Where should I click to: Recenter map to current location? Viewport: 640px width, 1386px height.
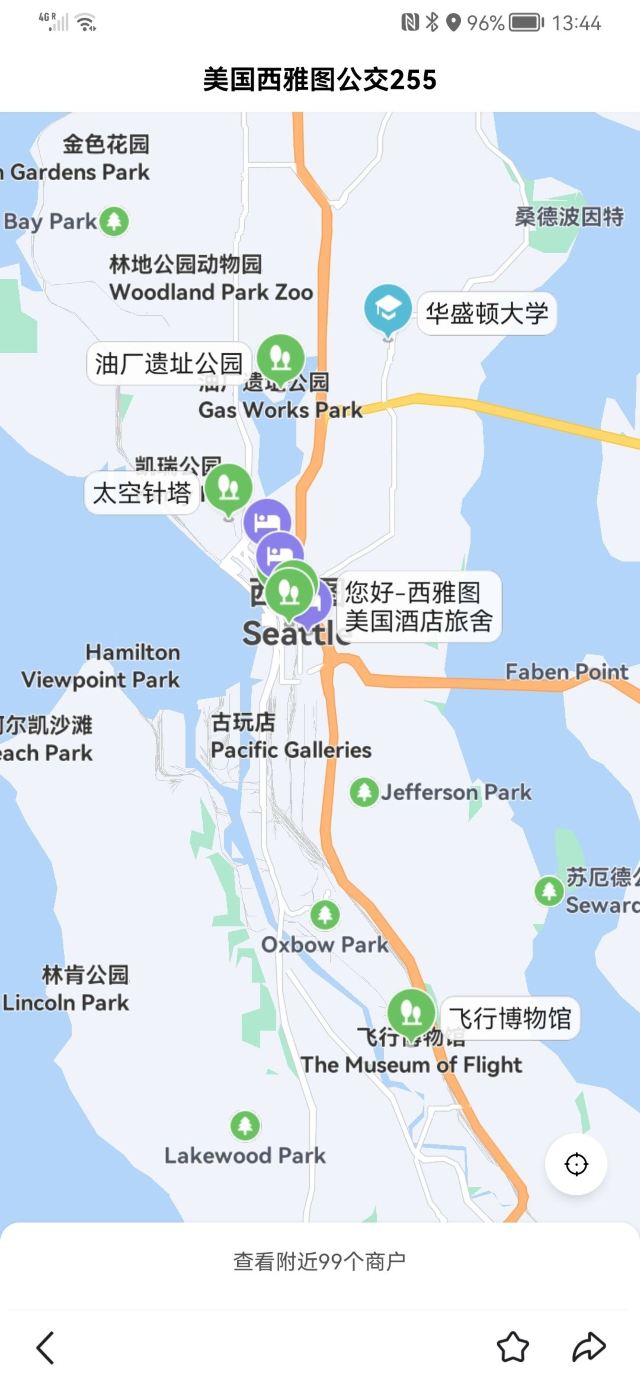point(576,1165)
